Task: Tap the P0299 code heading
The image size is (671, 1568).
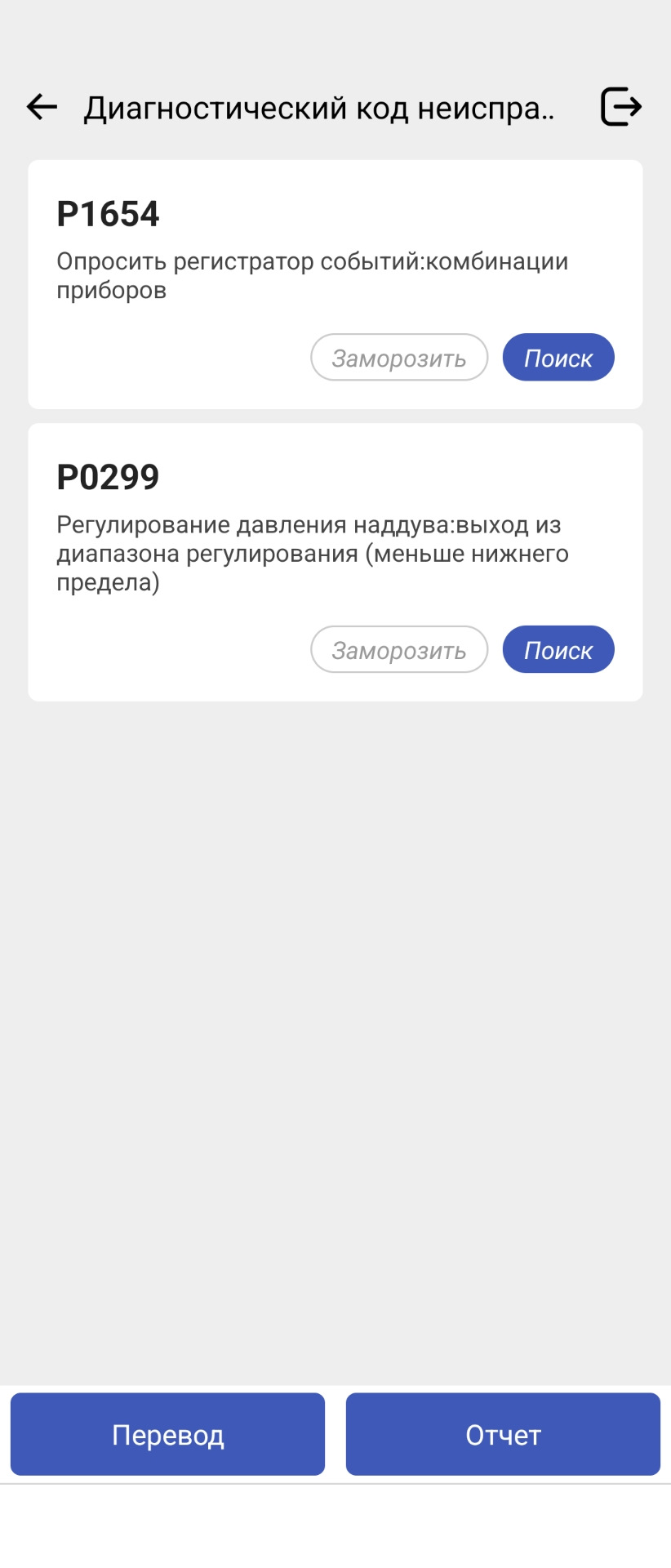Action: tap(108, 474)
